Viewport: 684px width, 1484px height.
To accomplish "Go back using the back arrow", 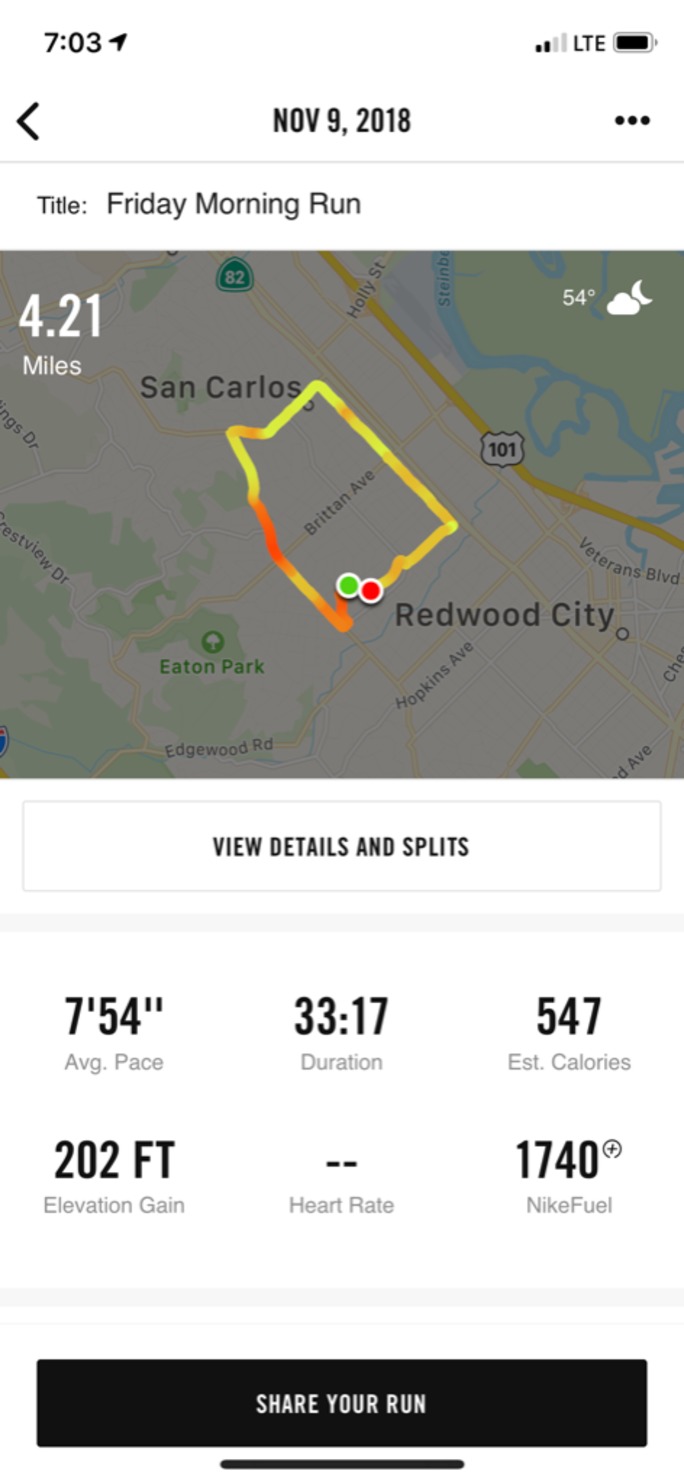I will pos(28,121).
